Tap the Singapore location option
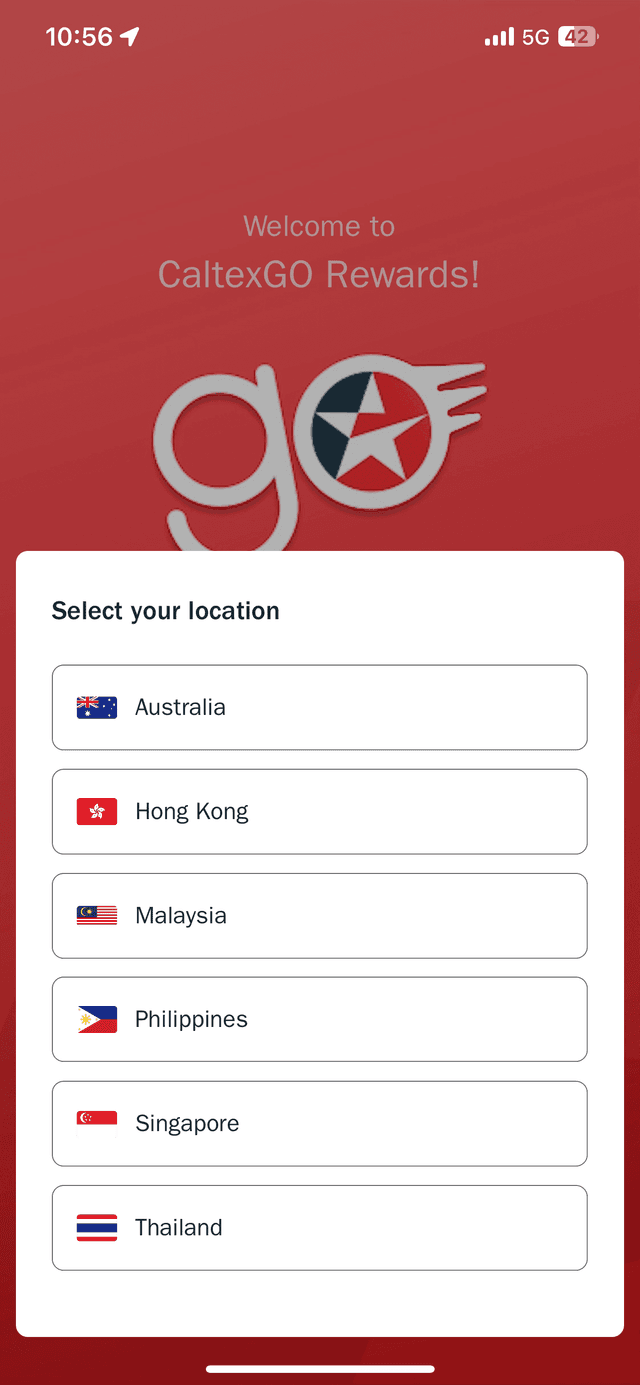Screen dimensions: 640x1385 (x=319, y=1123)
